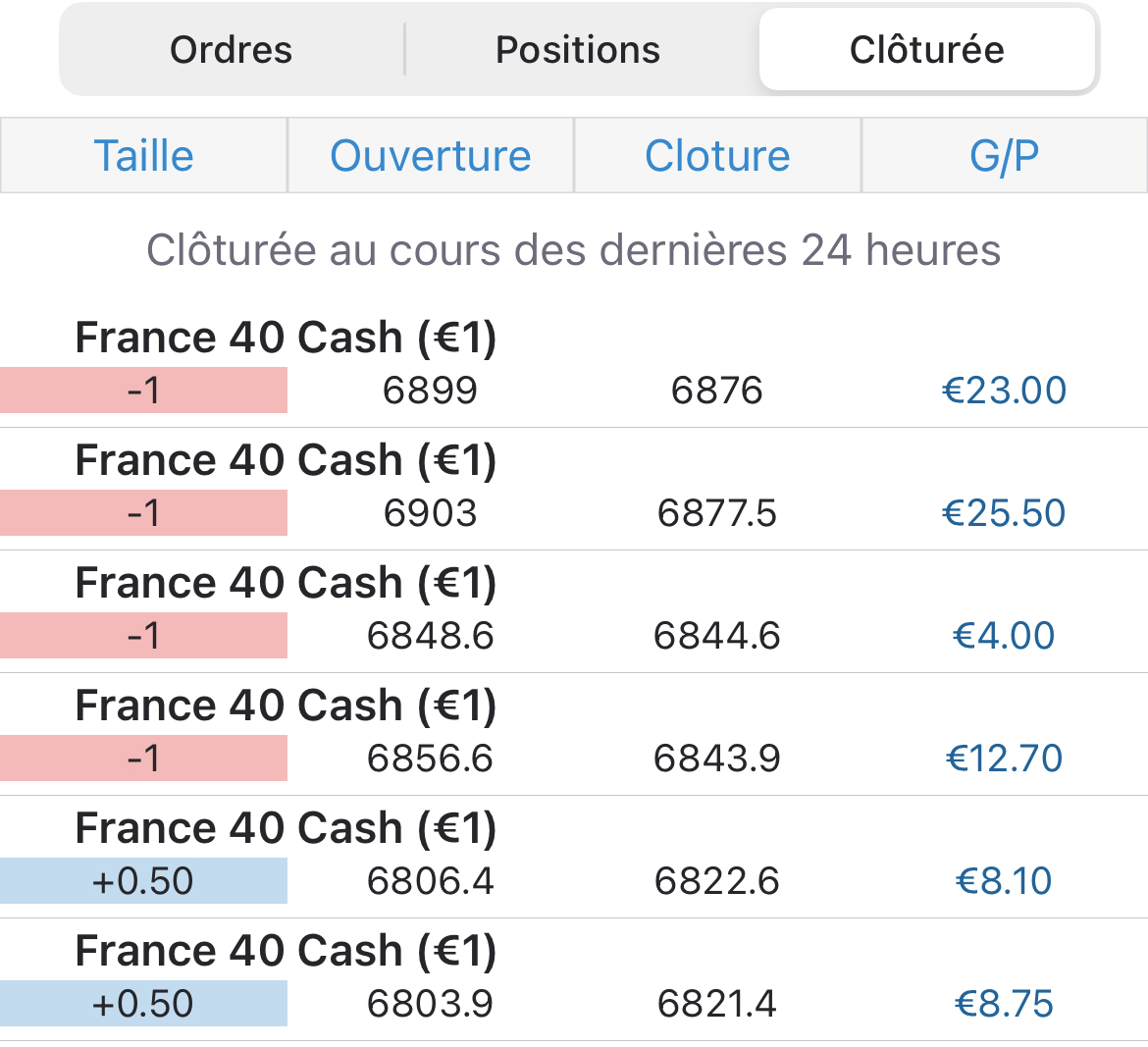This screenshot has height=1047, width=1148.
Task: Open the closed trade with €25.50 profit
Action: [574, 489]
